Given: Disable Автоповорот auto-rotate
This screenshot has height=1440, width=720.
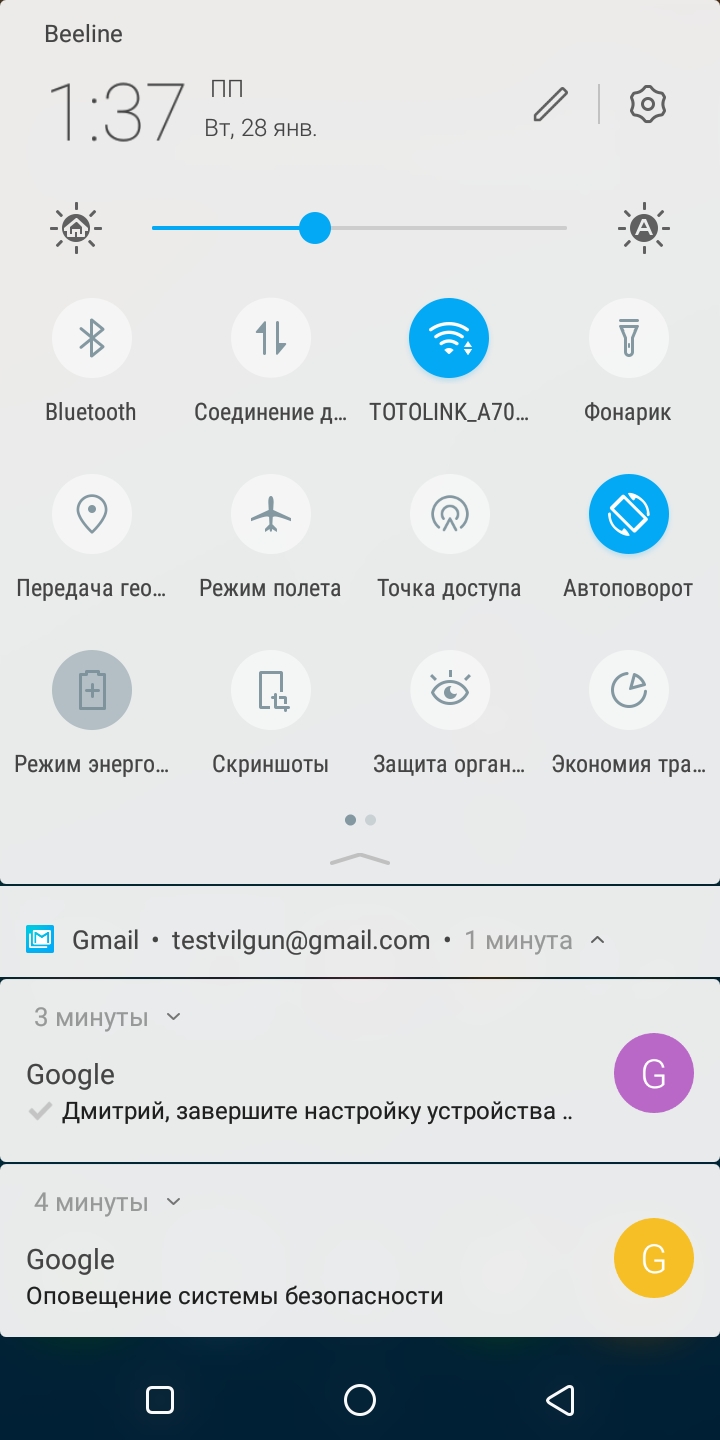Looking at the screenshot, I should [x=628, y=514].
